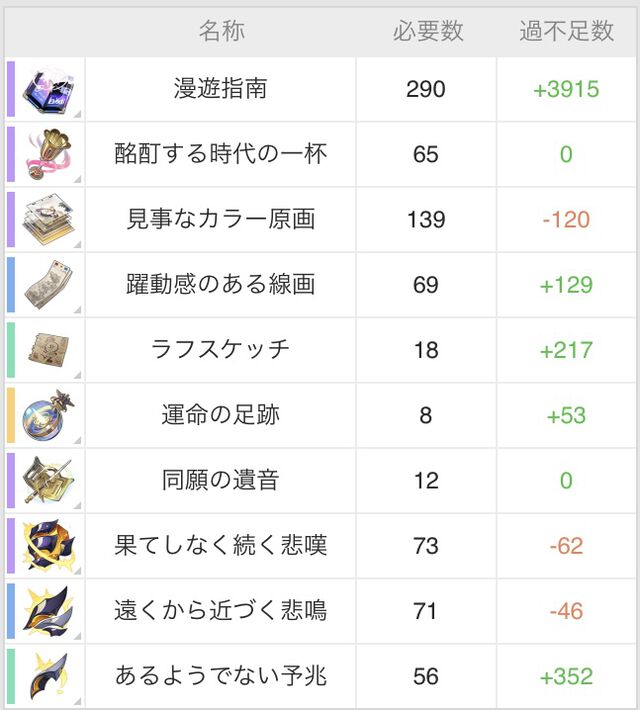640x710 pixels.
Task: View the 果てしなく続く悲嘆 material icon
Action: coord(48,545)
